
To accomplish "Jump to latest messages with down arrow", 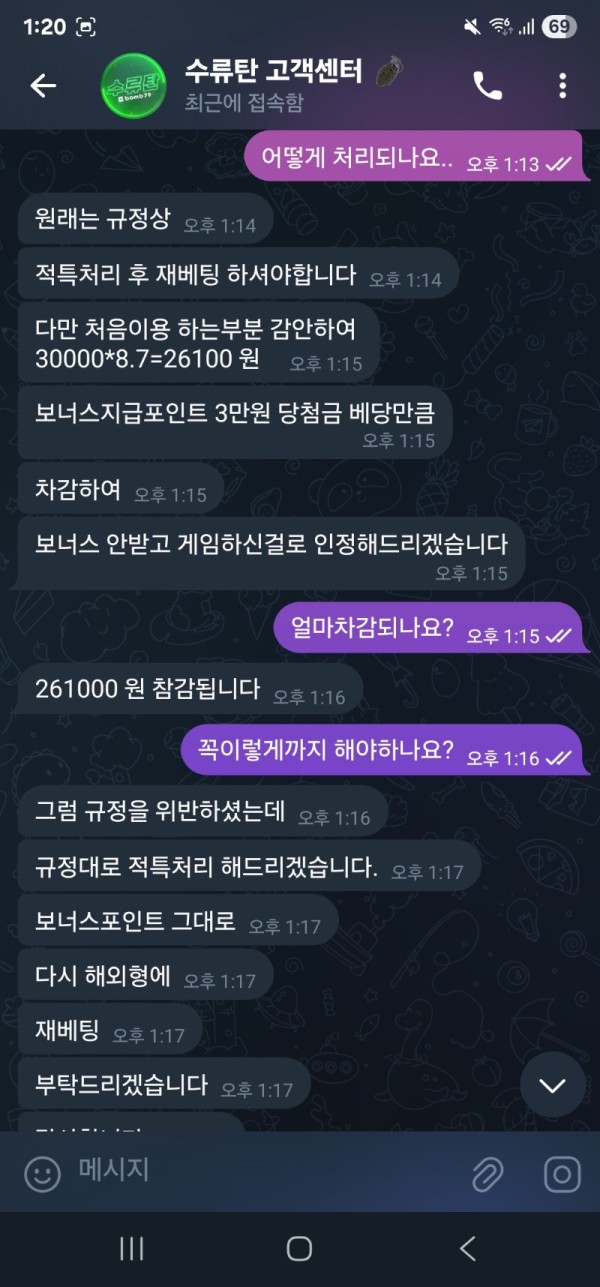I will point(552,1085).
